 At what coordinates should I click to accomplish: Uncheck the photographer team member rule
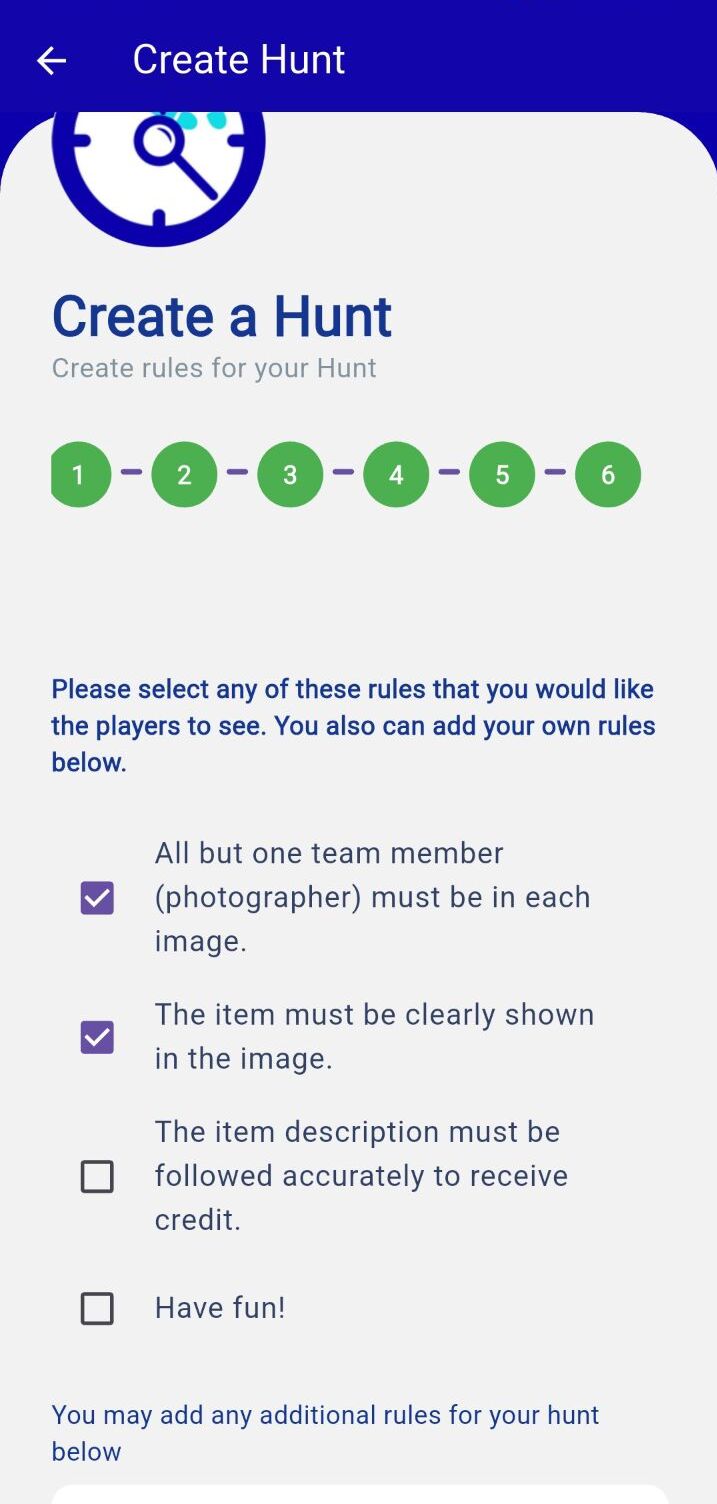pos(97,898)
